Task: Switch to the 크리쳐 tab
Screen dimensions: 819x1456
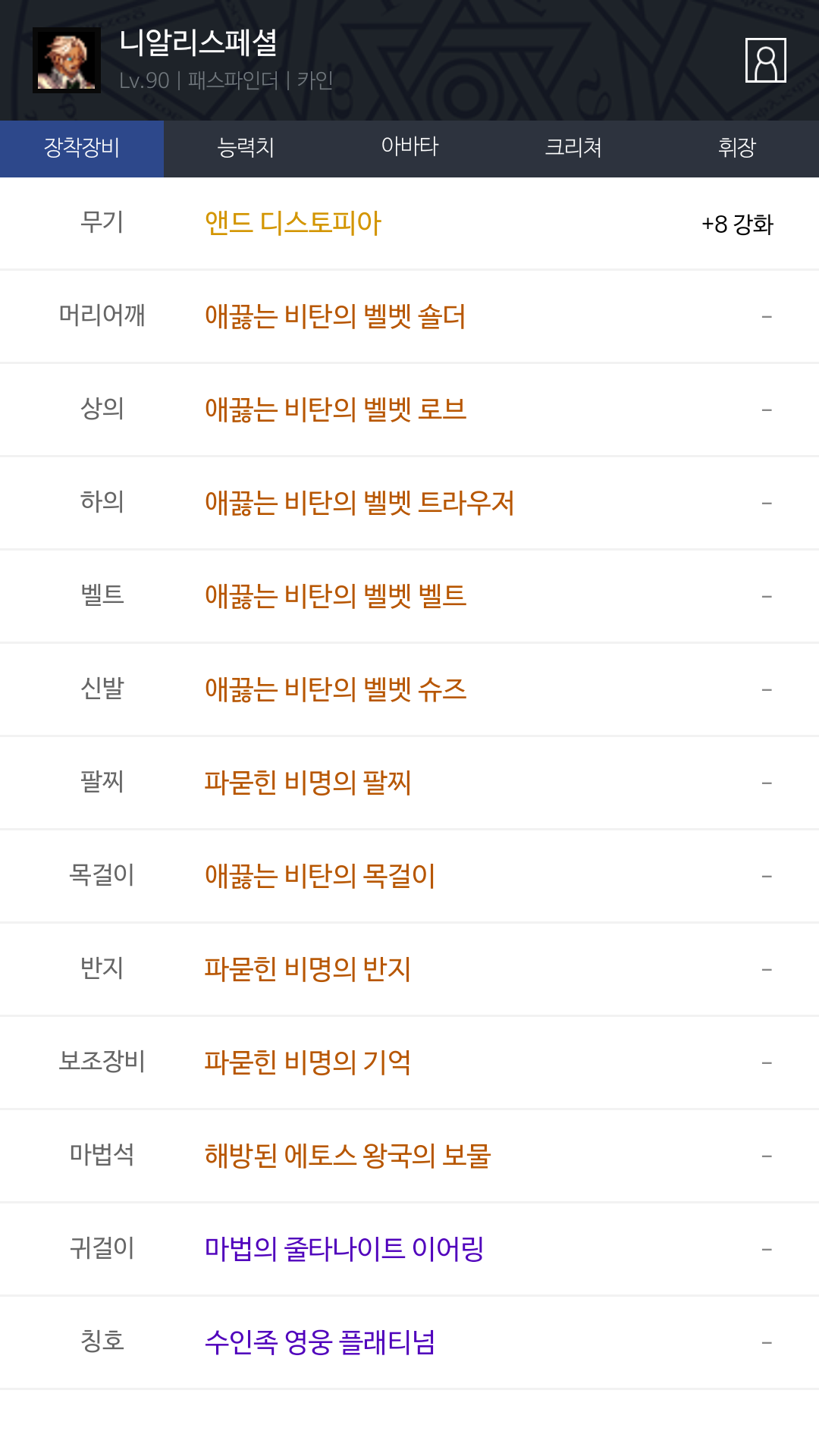Action: [573, 149]
